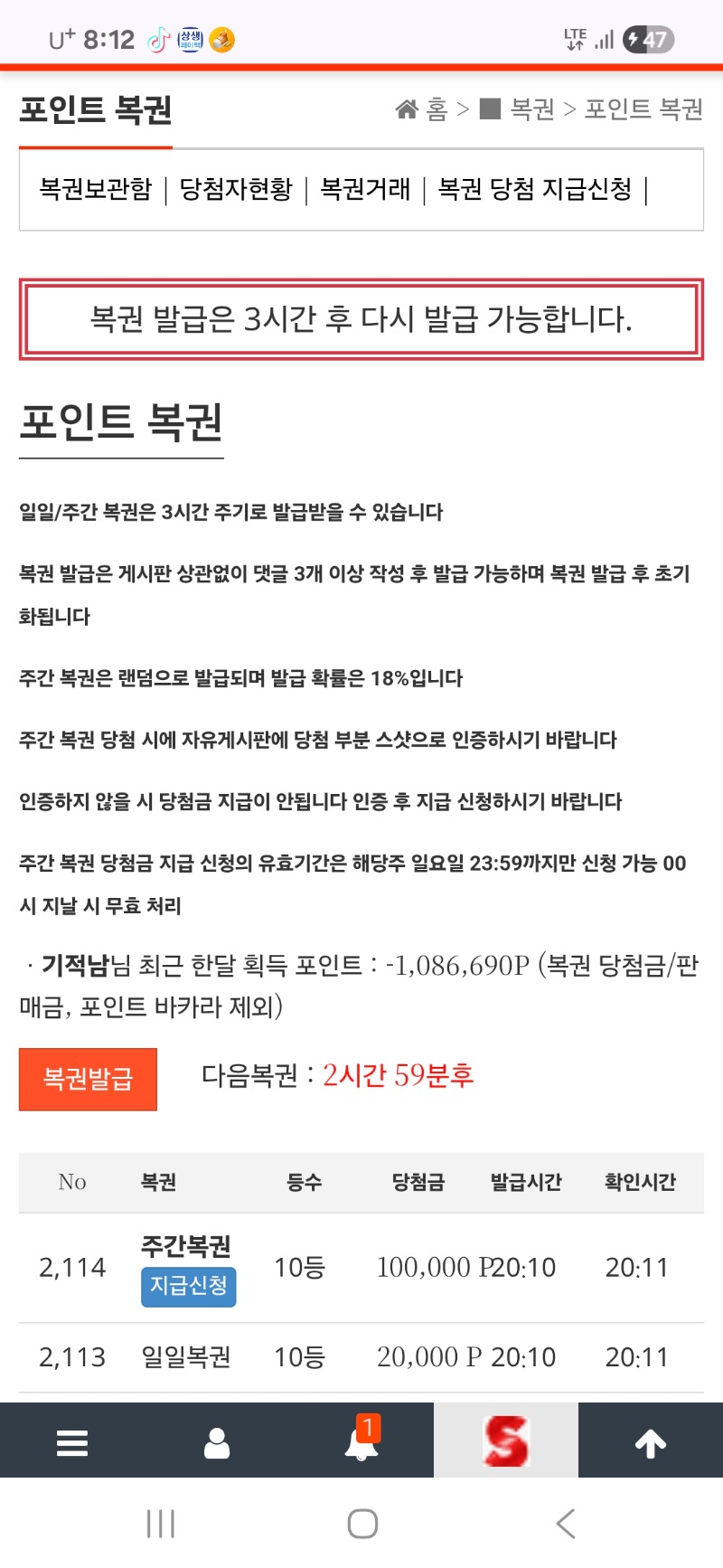723x1568 pixels.
Task: Open the 당첨자현황 link
Action: pos(236,189)
